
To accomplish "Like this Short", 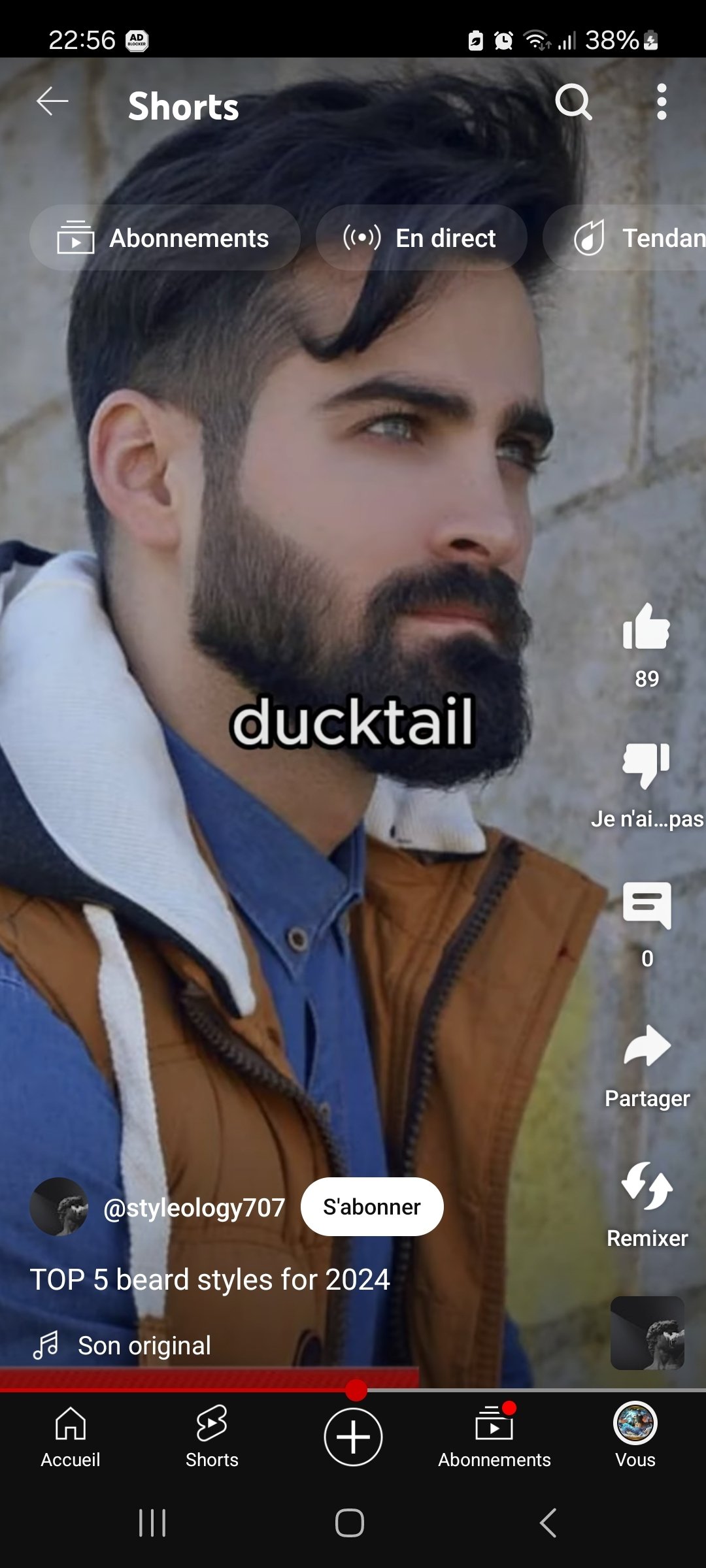I will [647, 627].
